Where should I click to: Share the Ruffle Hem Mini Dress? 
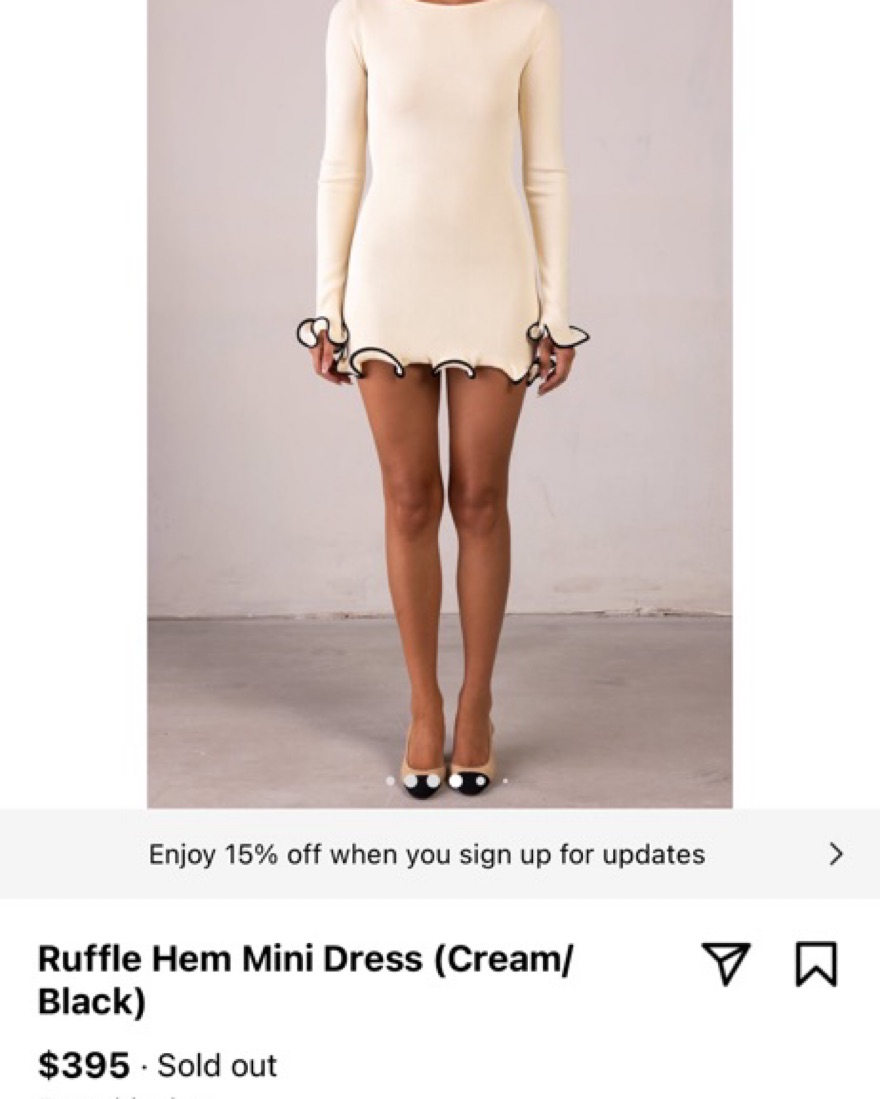click(726, 964)
